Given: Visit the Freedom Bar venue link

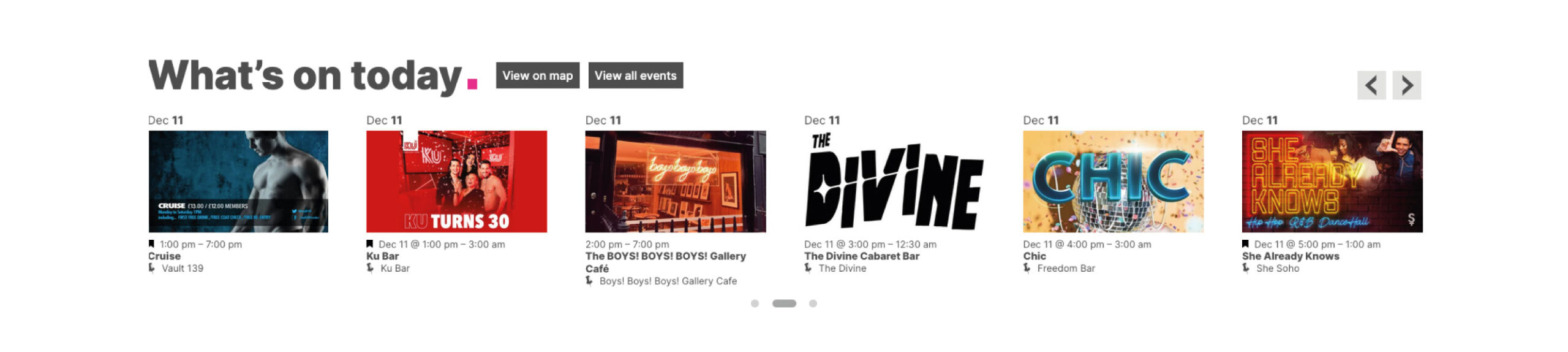Looking at the screenshot, I should click(x=1065, y=268).
